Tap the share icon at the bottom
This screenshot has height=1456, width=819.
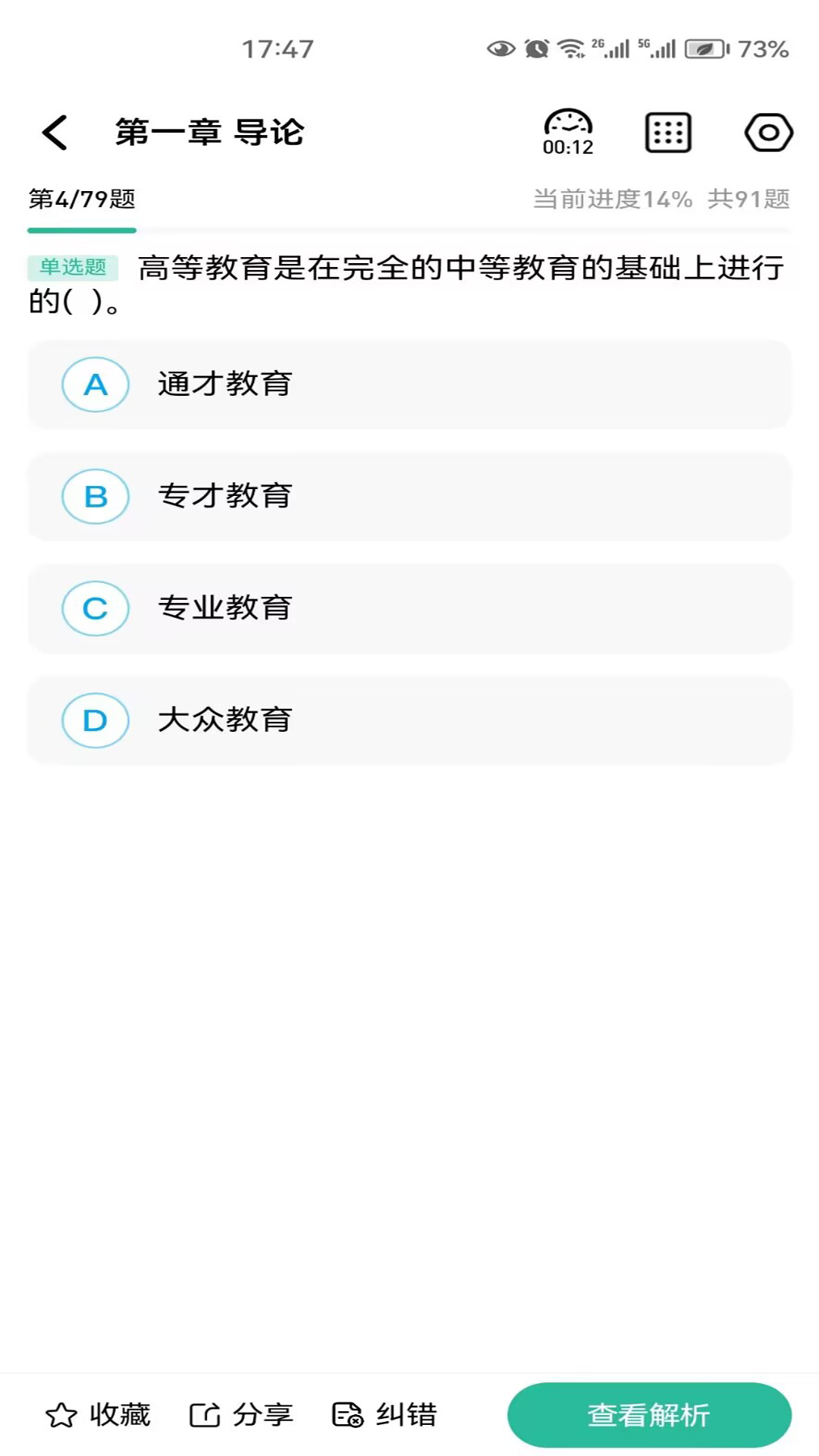tap(203, 1414)
